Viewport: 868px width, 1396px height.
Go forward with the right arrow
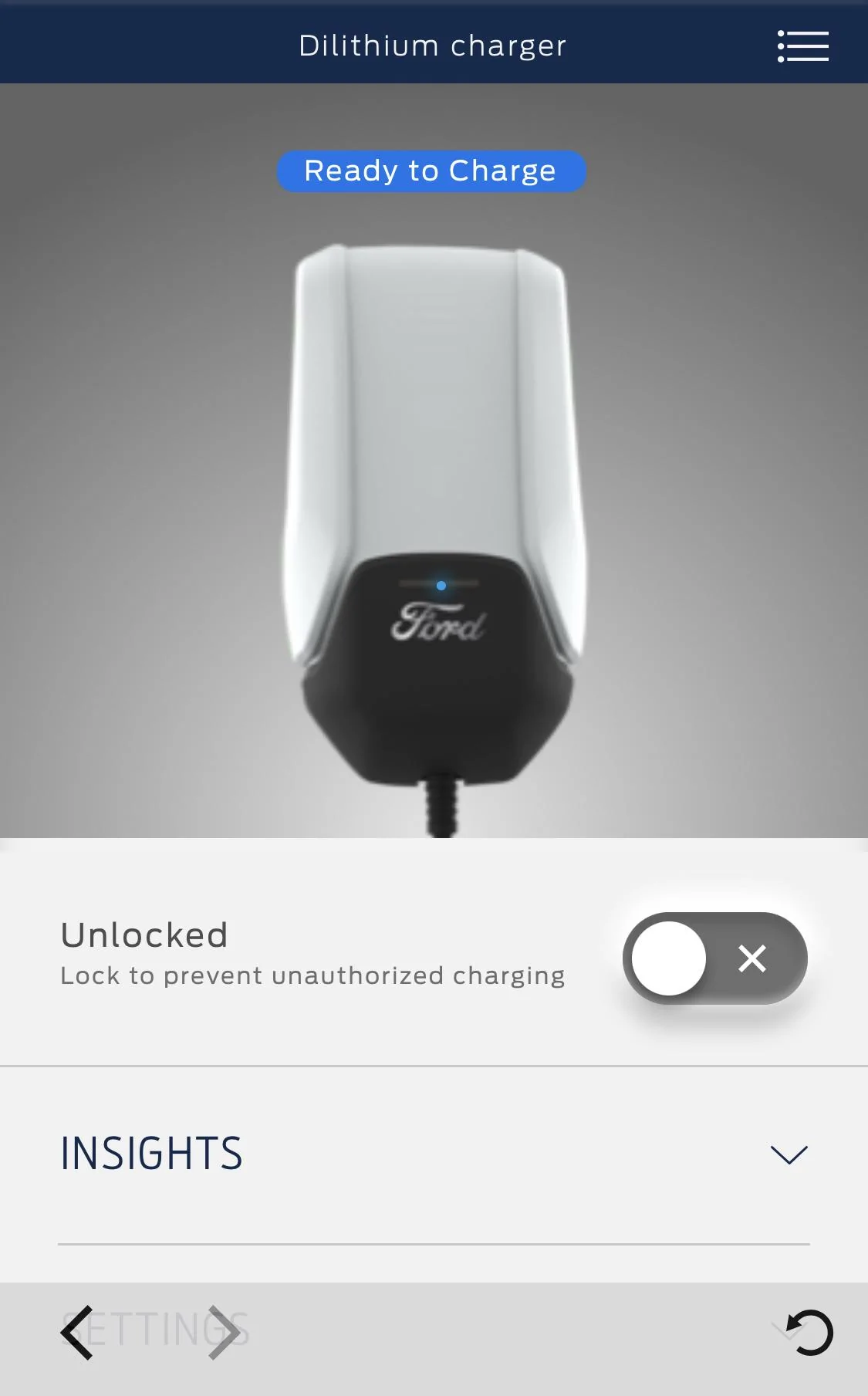(x=224, y=1333)
